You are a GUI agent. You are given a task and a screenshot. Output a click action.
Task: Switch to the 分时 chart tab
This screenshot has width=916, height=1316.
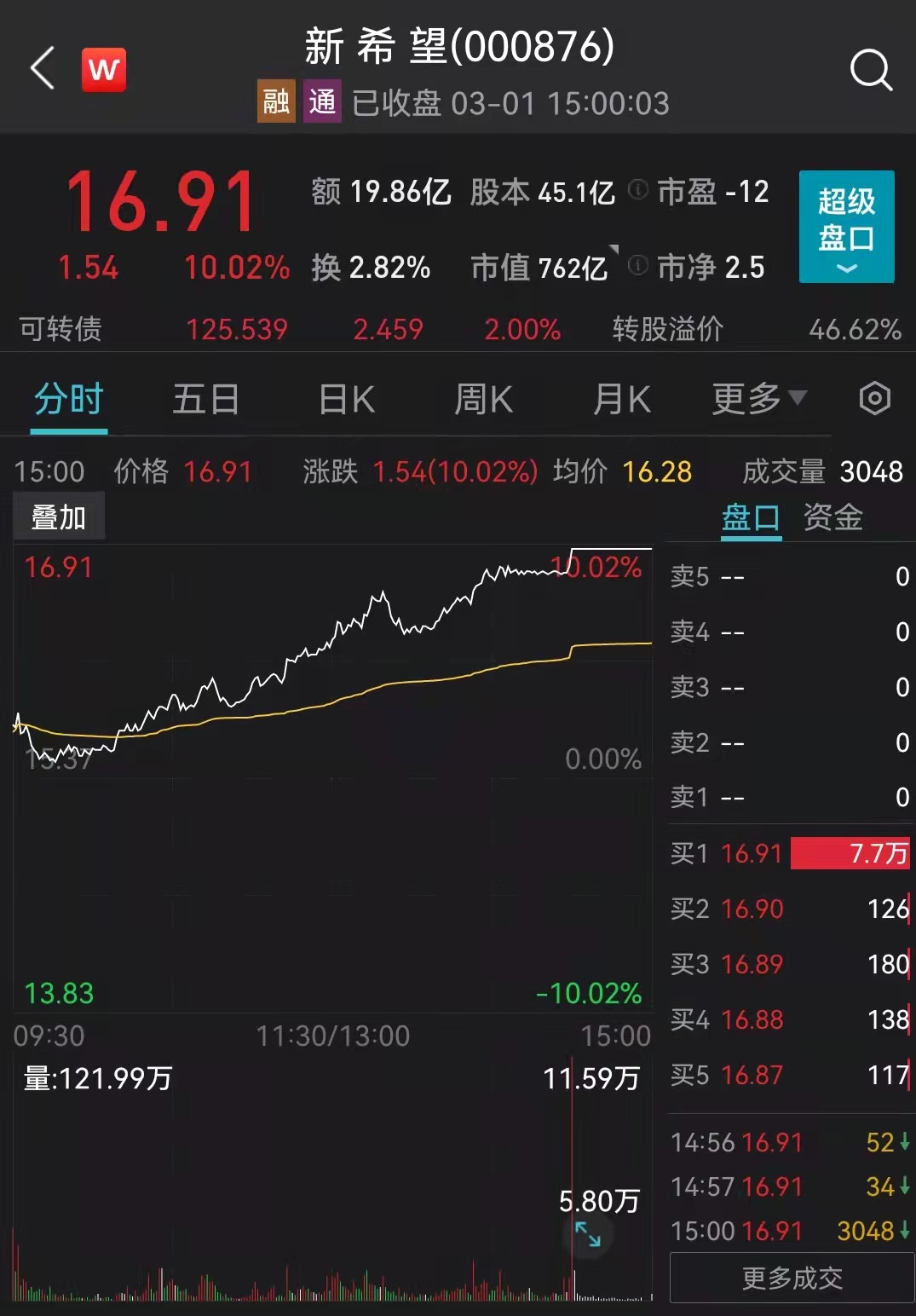(69, 399)
